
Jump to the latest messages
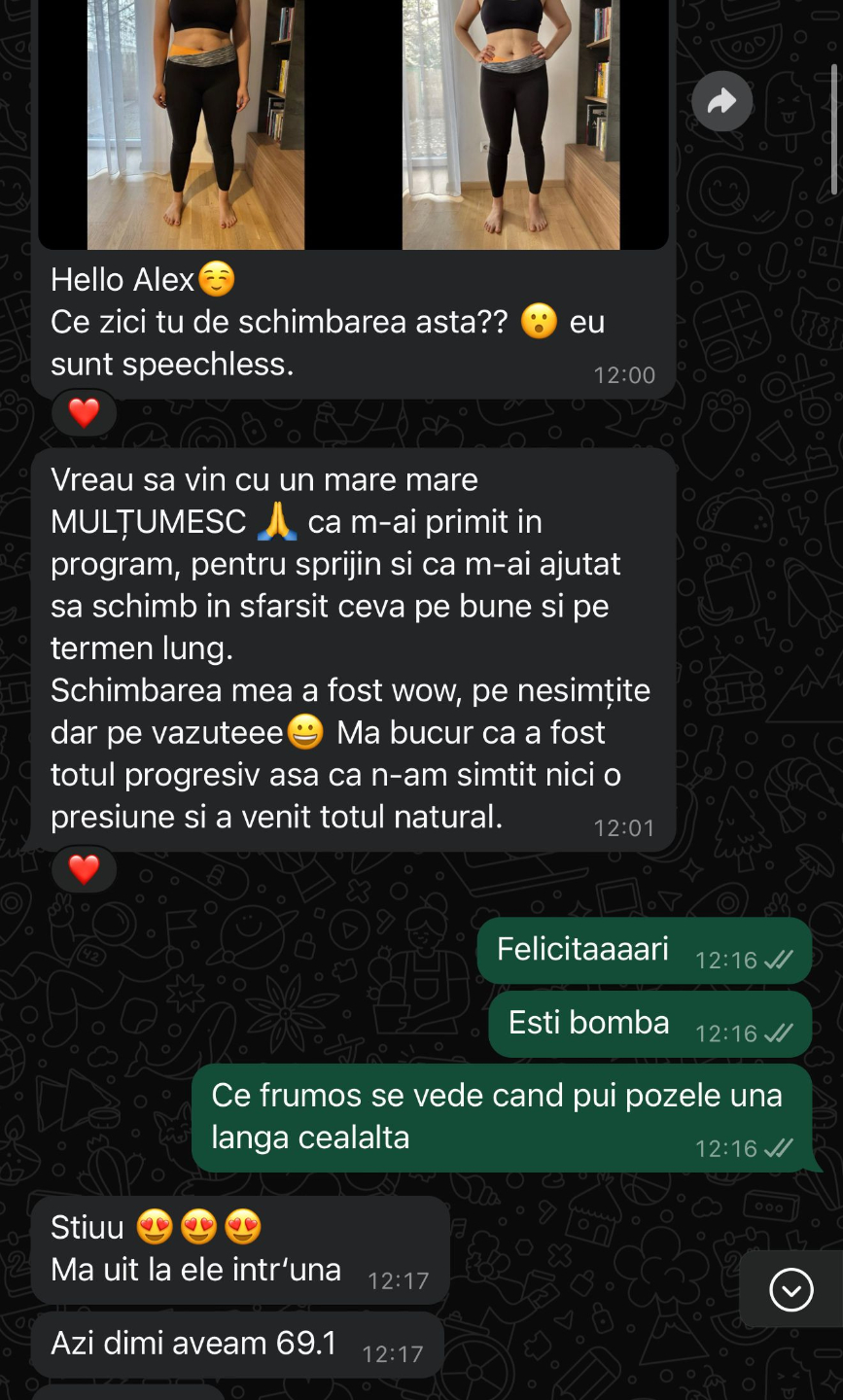pyautogui.click(x=790, y=1290)
